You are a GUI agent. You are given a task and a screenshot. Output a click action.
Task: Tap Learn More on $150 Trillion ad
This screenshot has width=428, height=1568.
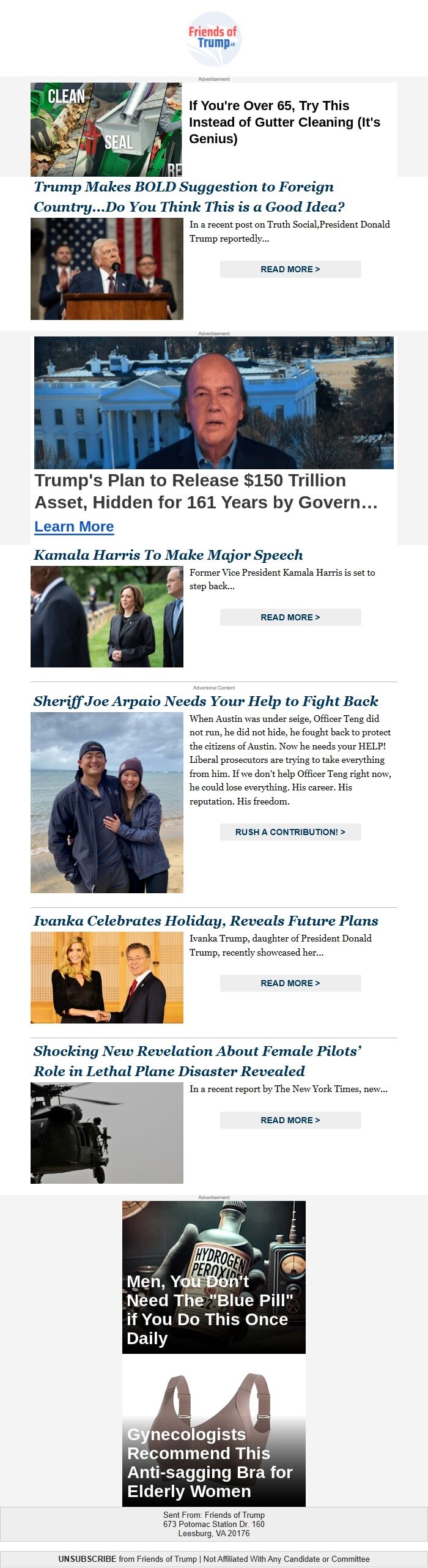(74, 527)
